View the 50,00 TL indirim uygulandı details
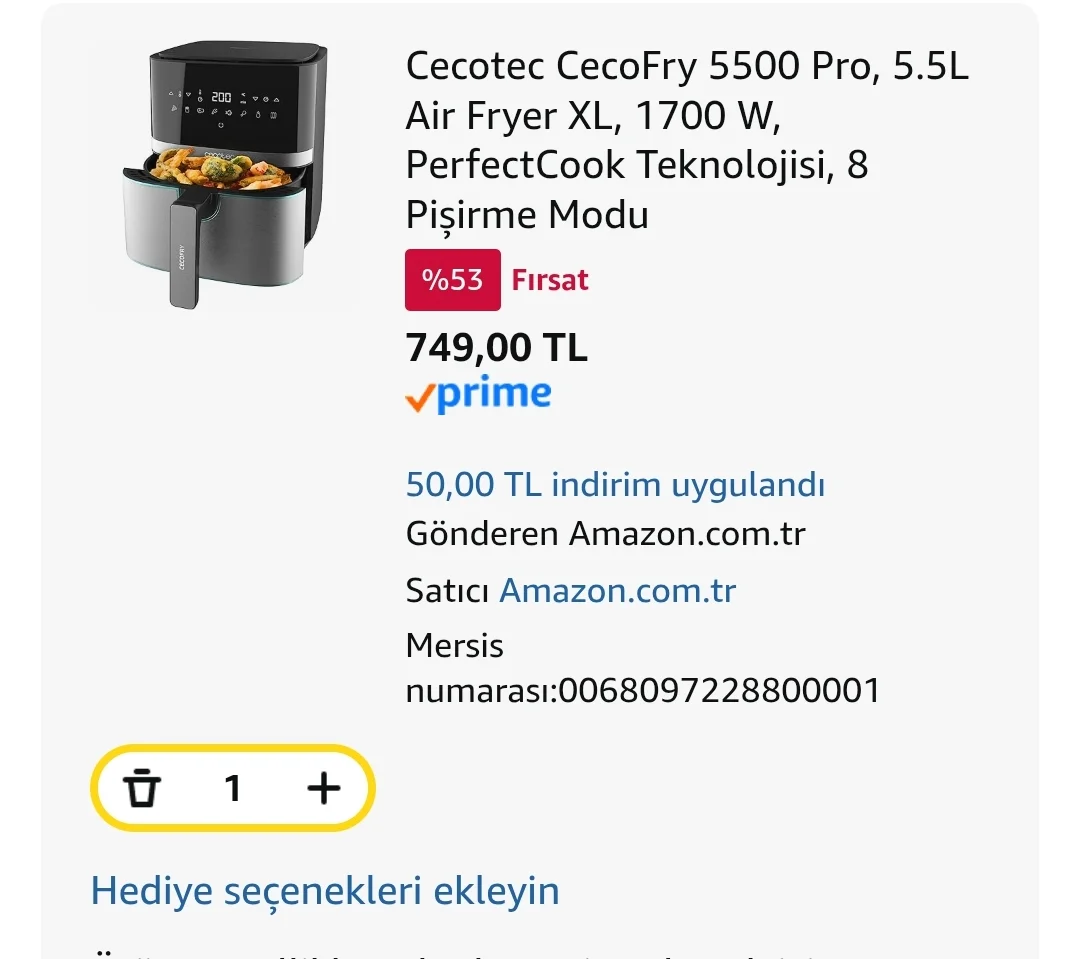Viewport: 1080px width, 959px height. 615,485
